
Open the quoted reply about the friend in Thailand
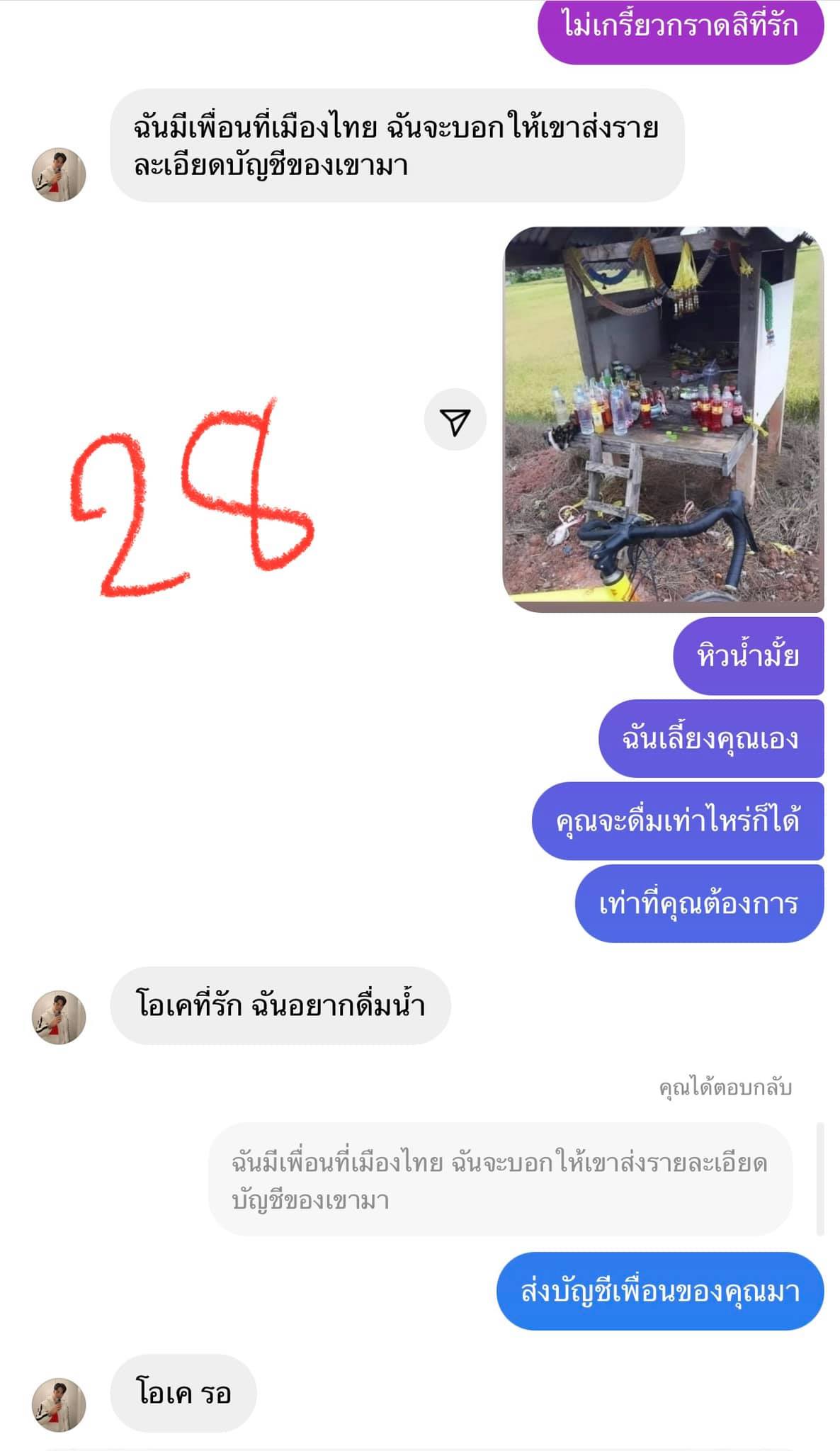click(x=500, y=1180)
